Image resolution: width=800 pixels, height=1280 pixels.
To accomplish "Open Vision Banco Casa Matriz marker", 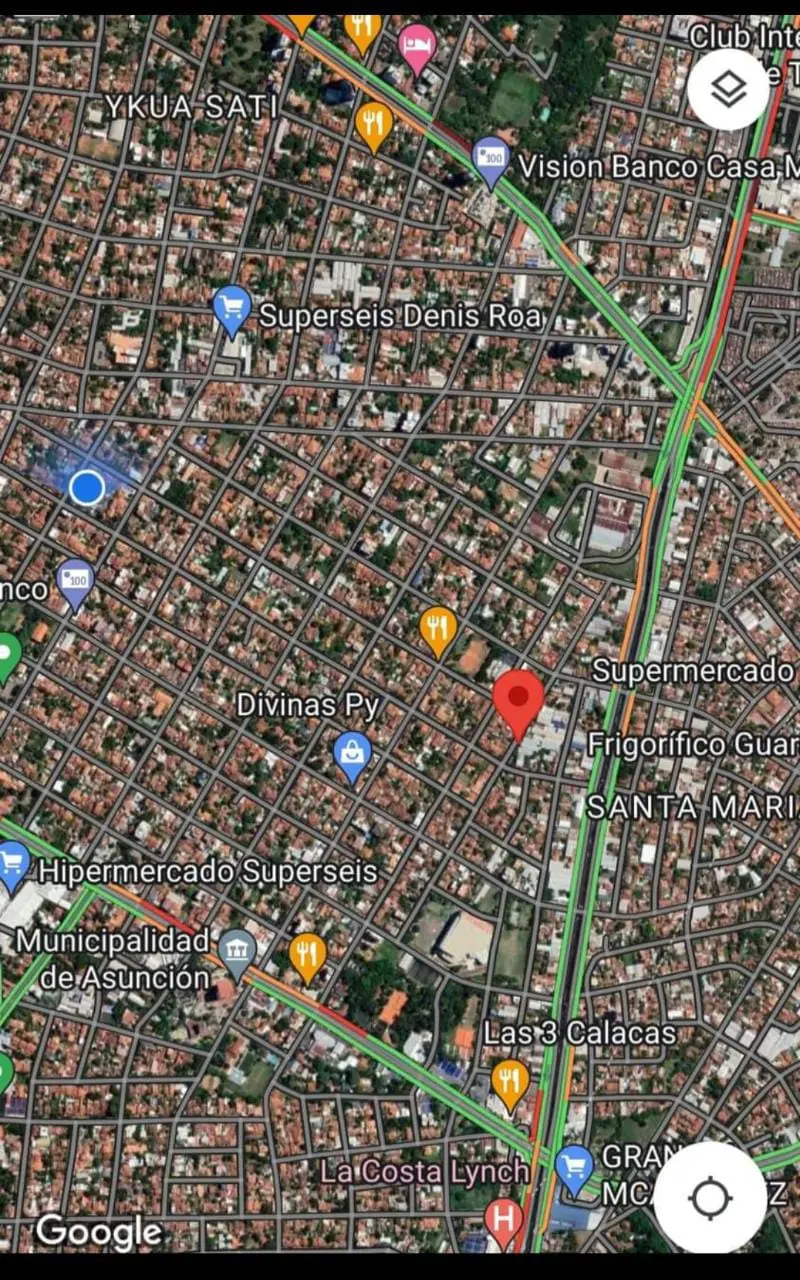I will pyautogui.click(x=491, y=163).
